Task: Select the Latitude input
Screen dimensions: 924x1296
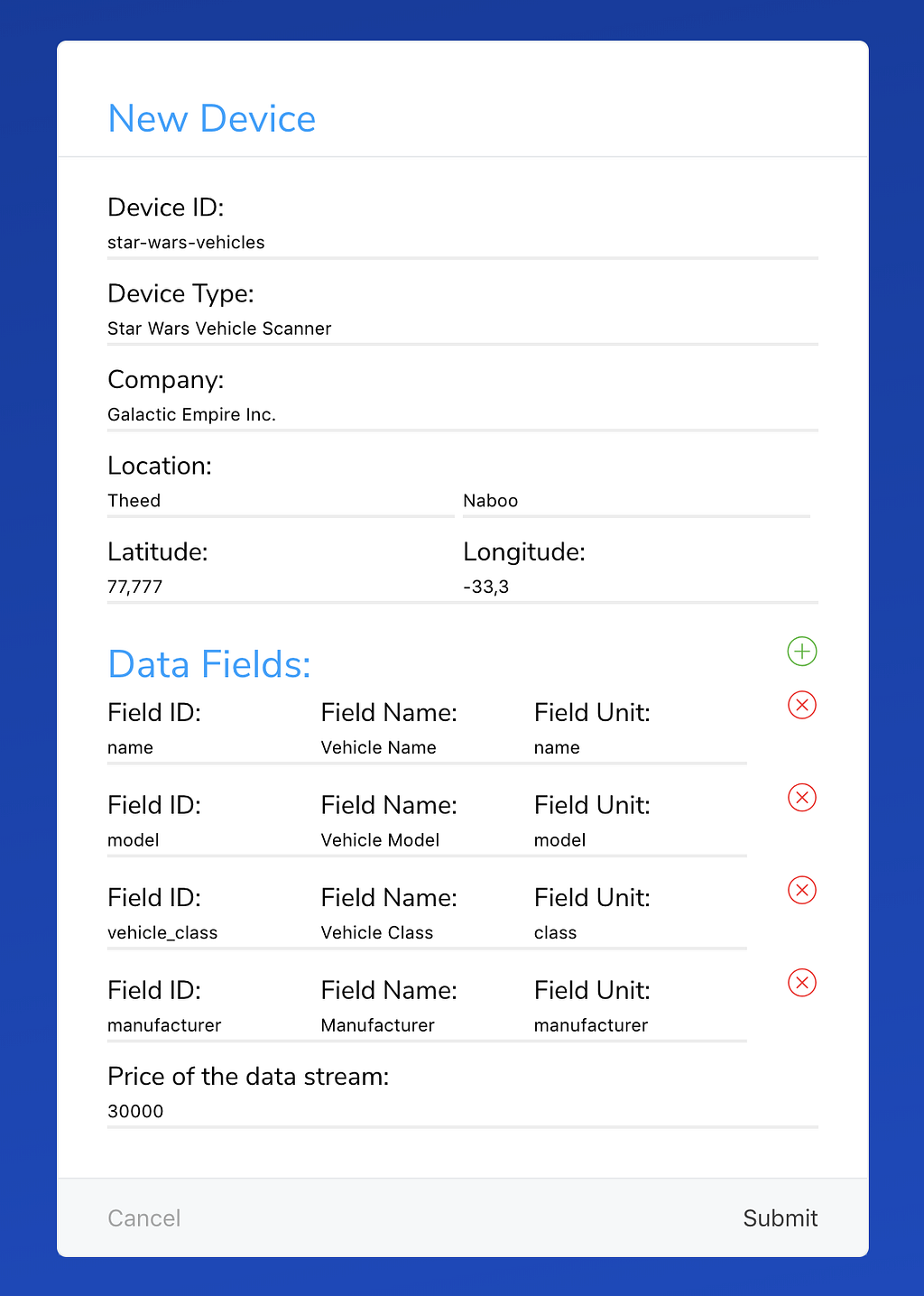Action: click(281, 587)
